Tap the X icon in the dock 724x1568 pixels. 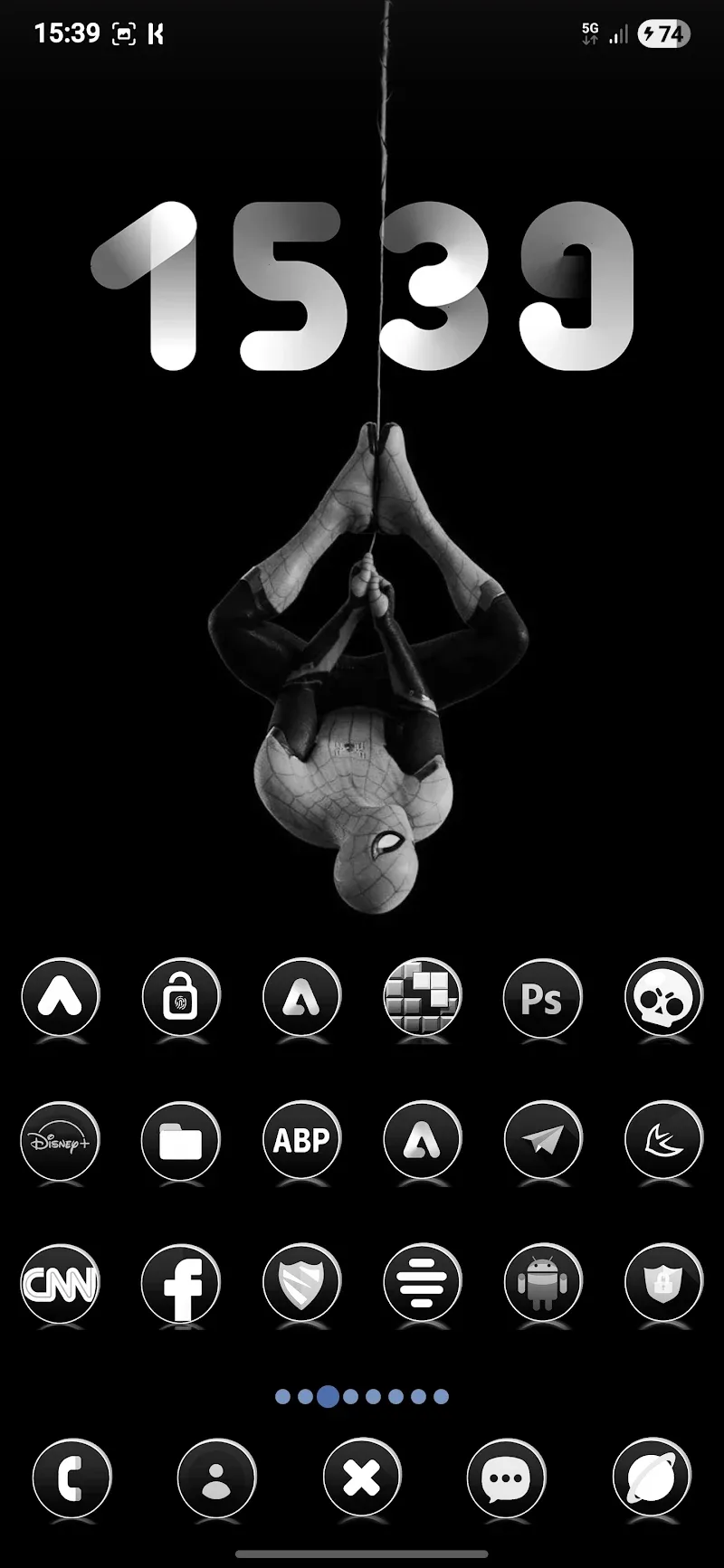[362, 1478]
